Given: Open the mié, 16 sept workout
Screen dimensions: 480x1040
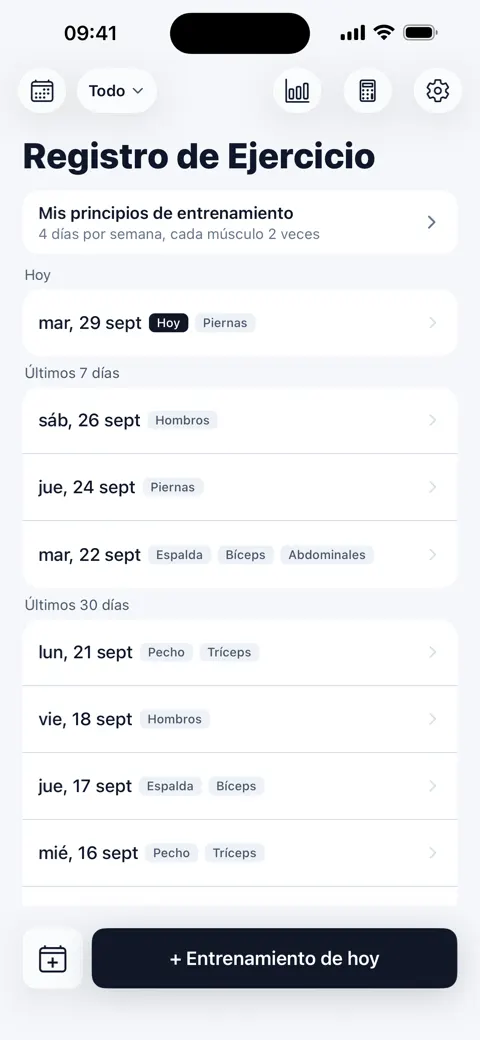Looking at the screenshot, I should point(240,853).
